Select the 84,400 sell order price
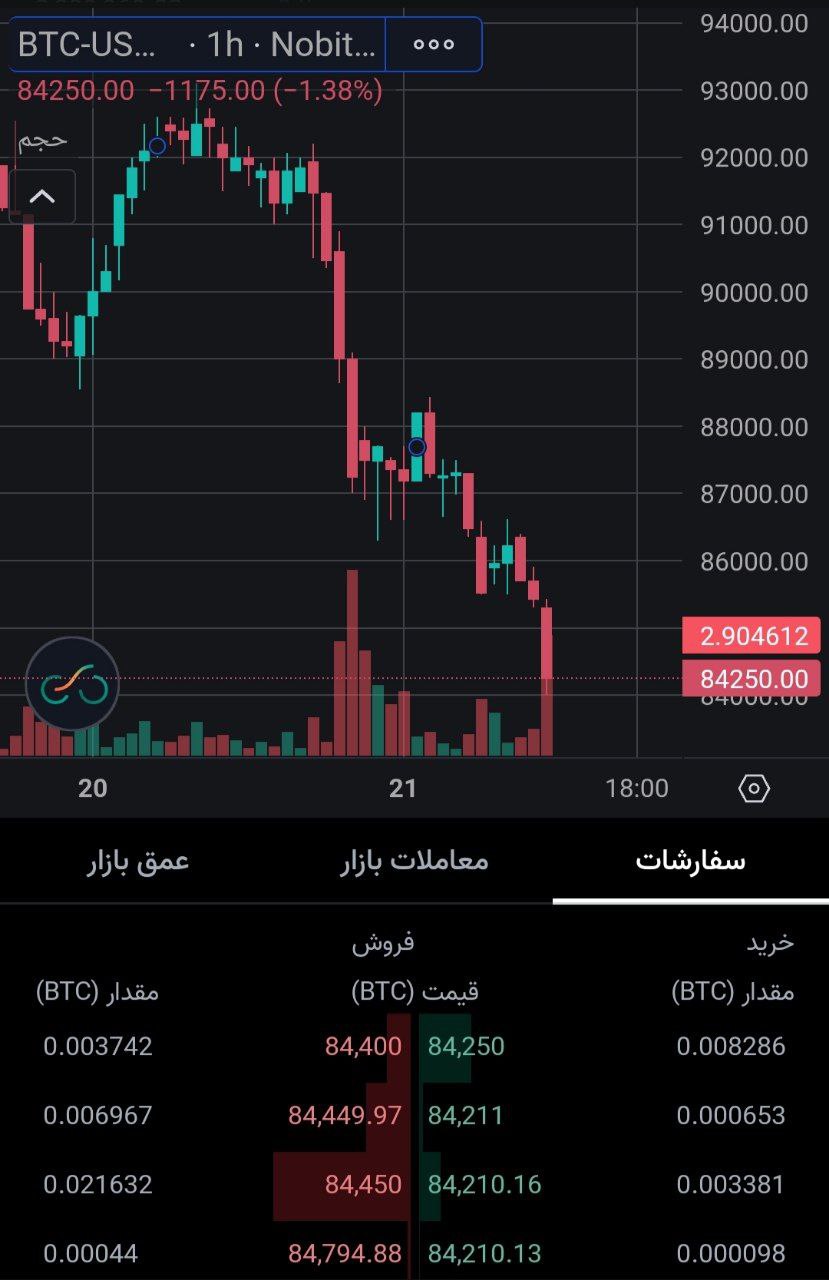Viewport: 829px width, 1280px height. pyautogui.click(x=363, y=1047)
